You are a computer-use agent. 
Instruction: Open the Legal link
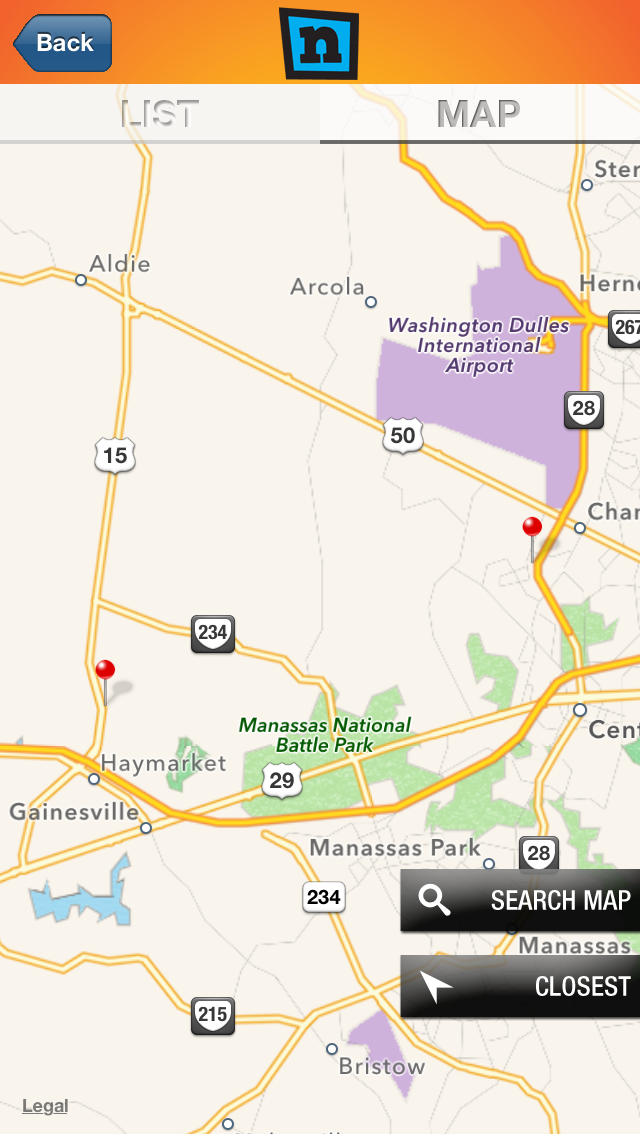click(x=45, y=1106)
